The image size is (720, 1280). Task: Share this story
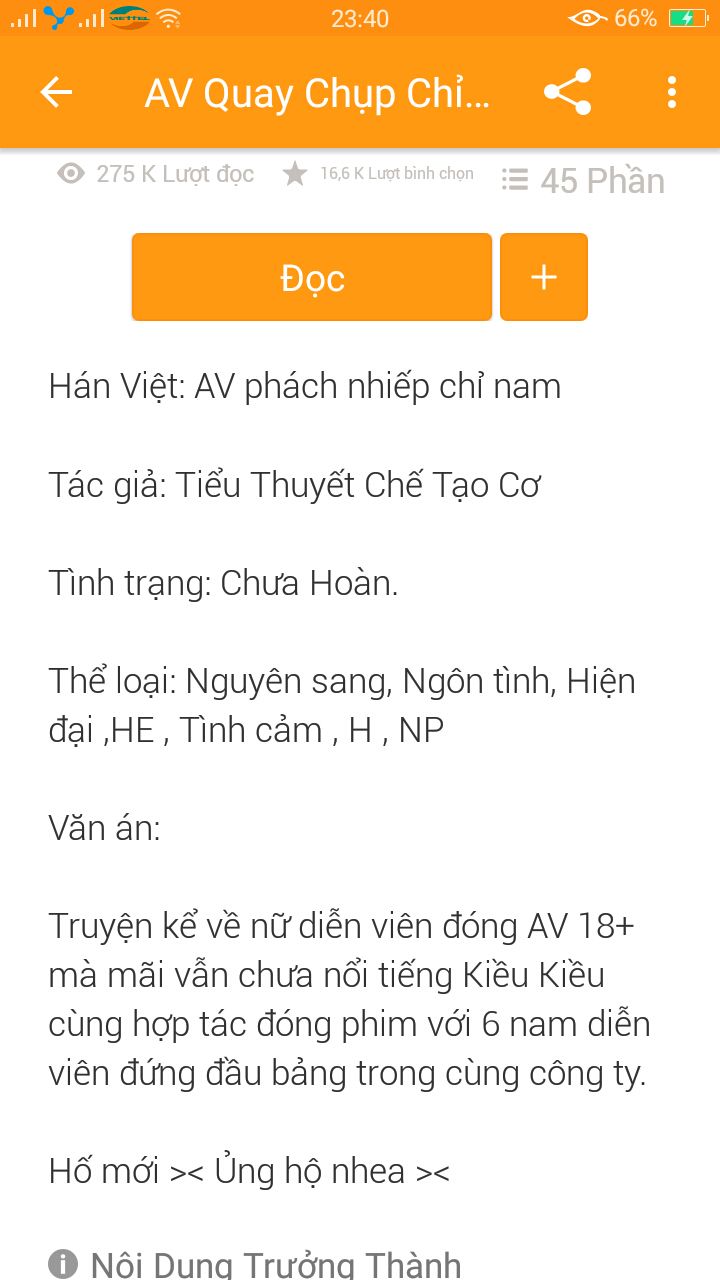(x=567, y=92)
